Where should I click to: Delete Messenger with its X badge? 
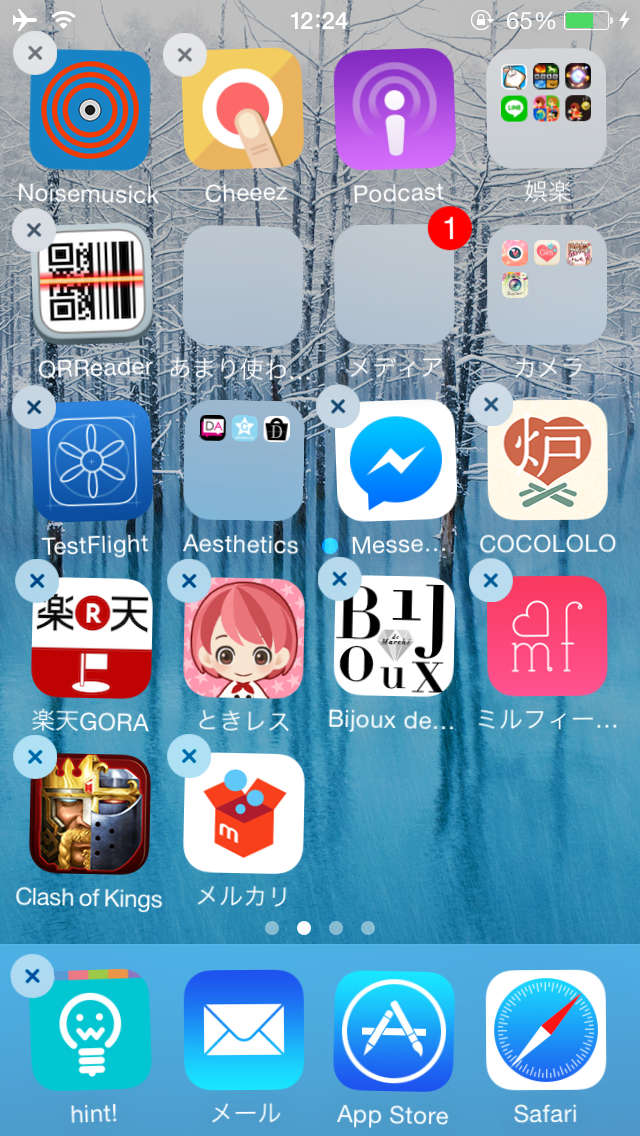338,406
